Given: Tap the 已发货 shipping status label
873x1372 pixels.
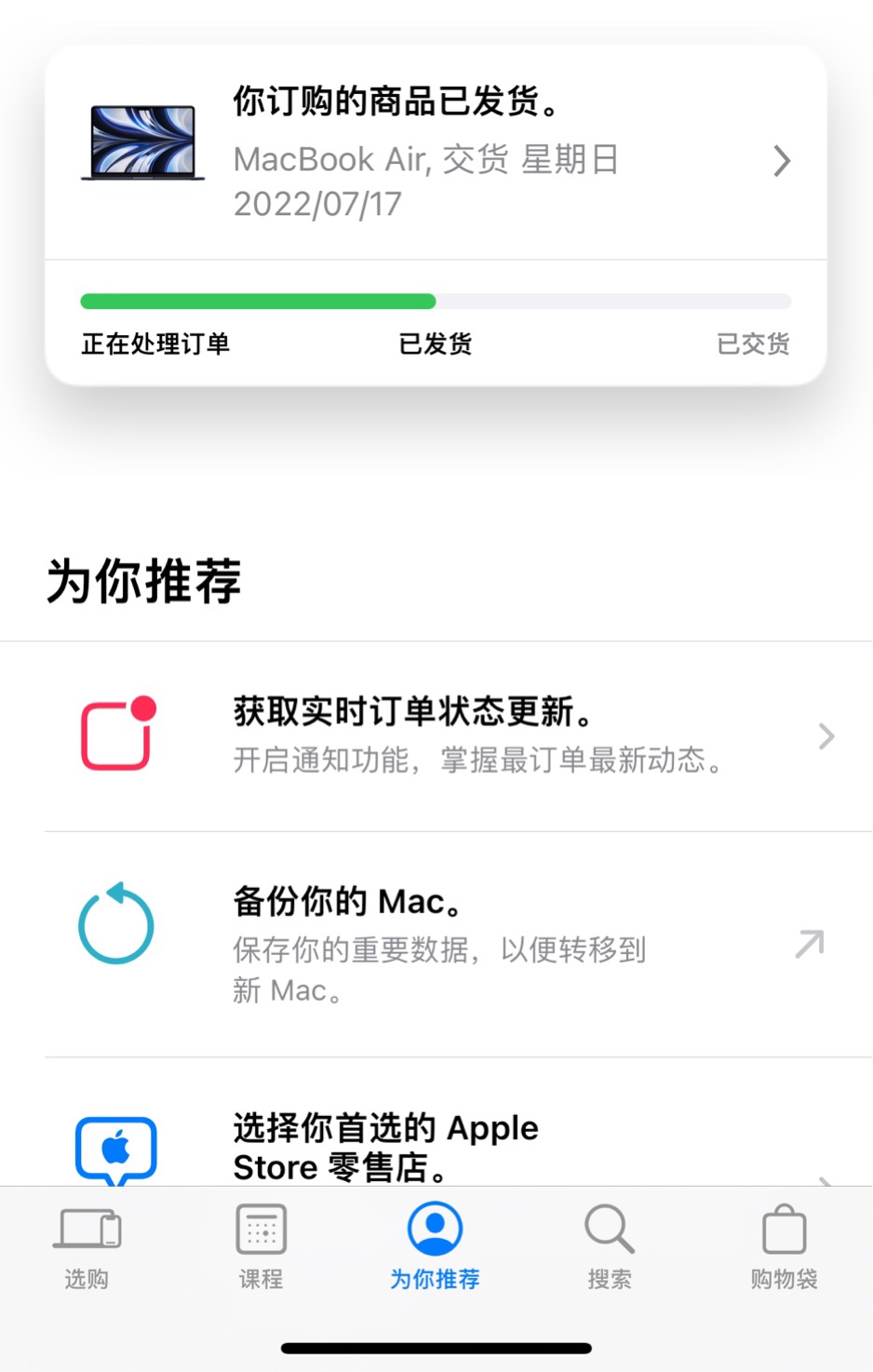Looking at the screenshot, I should [x=436, y=343].
